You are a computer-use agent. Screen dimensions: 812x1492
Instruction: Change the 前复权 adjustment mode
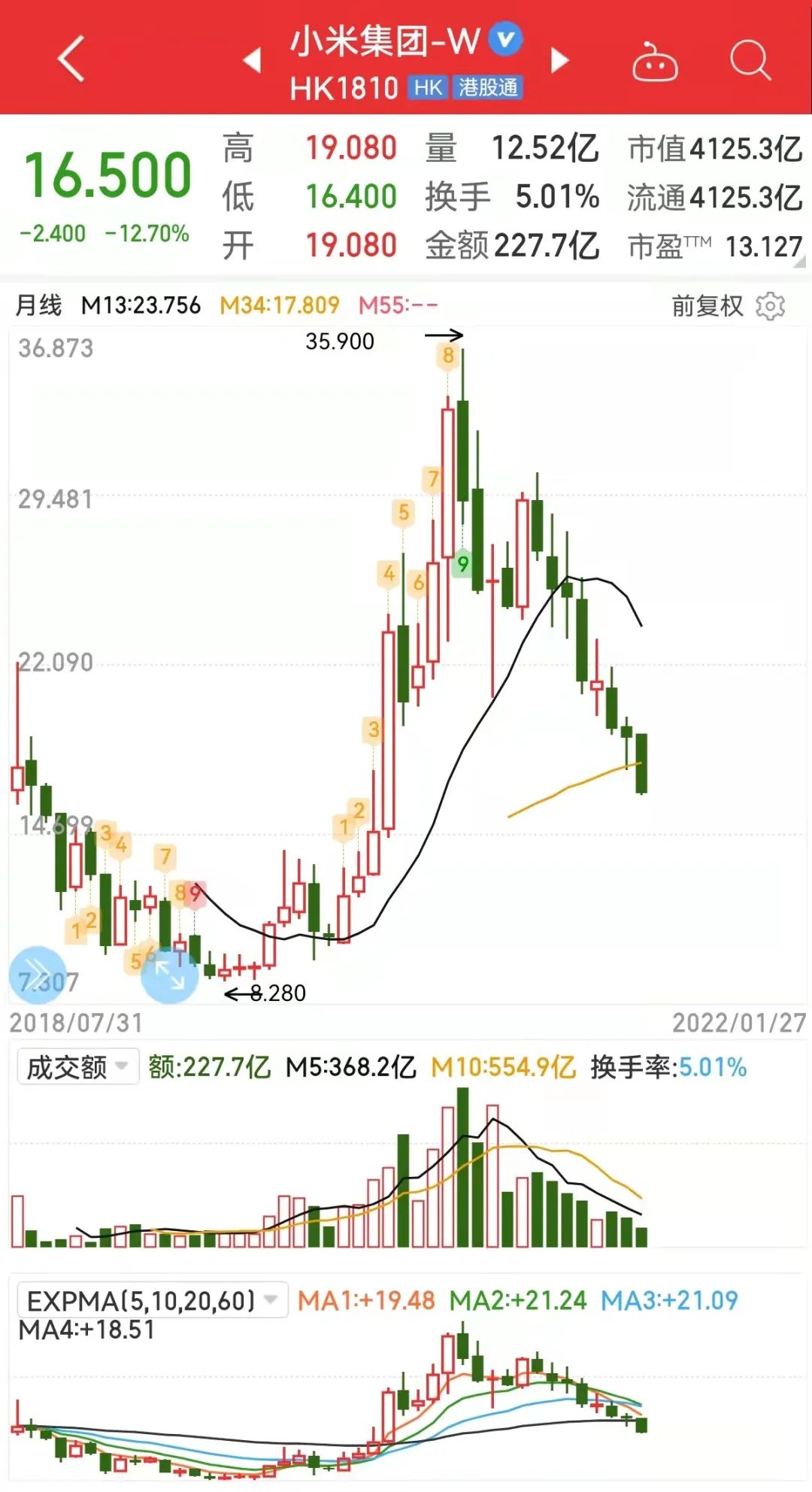[707, 306]
